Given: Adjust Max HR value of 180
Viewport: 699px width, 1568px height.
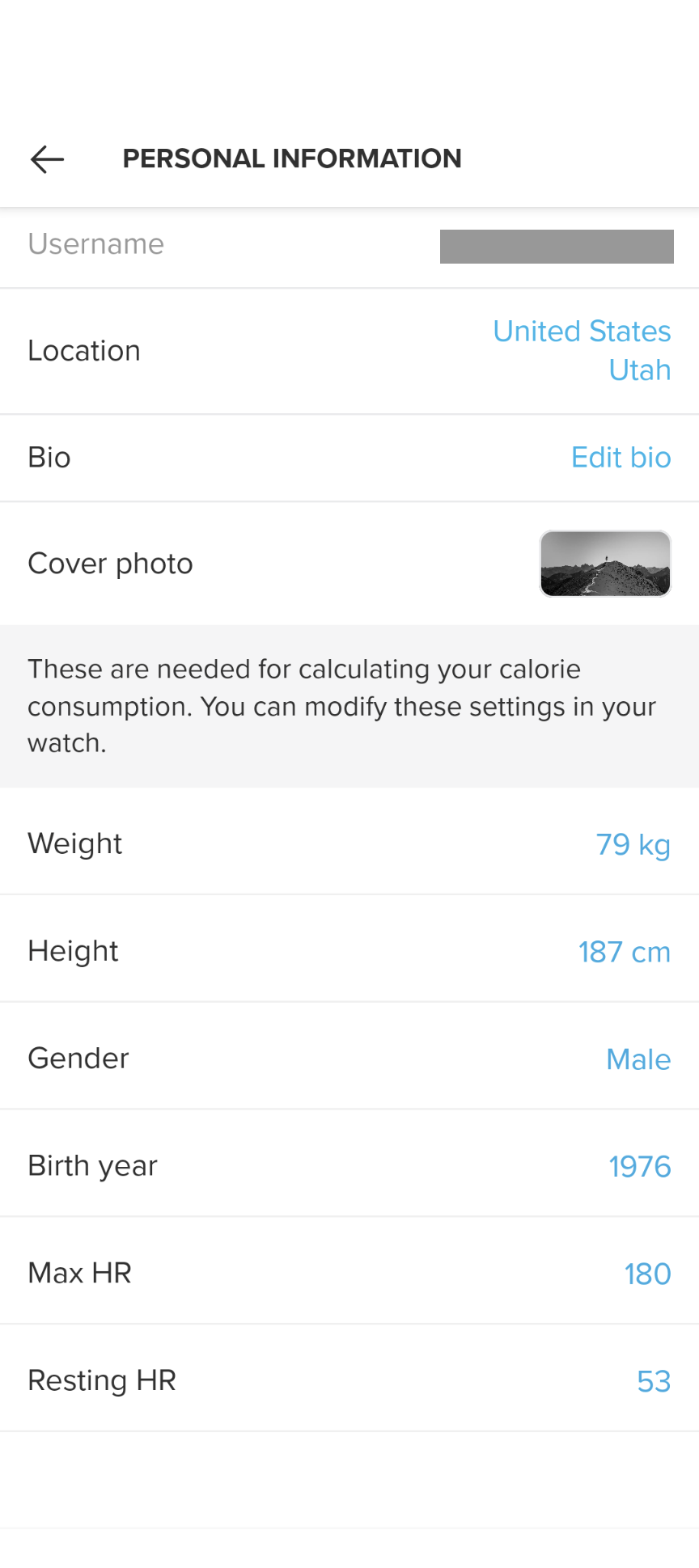Looking at the screenshot, I should coord(646,1274).
